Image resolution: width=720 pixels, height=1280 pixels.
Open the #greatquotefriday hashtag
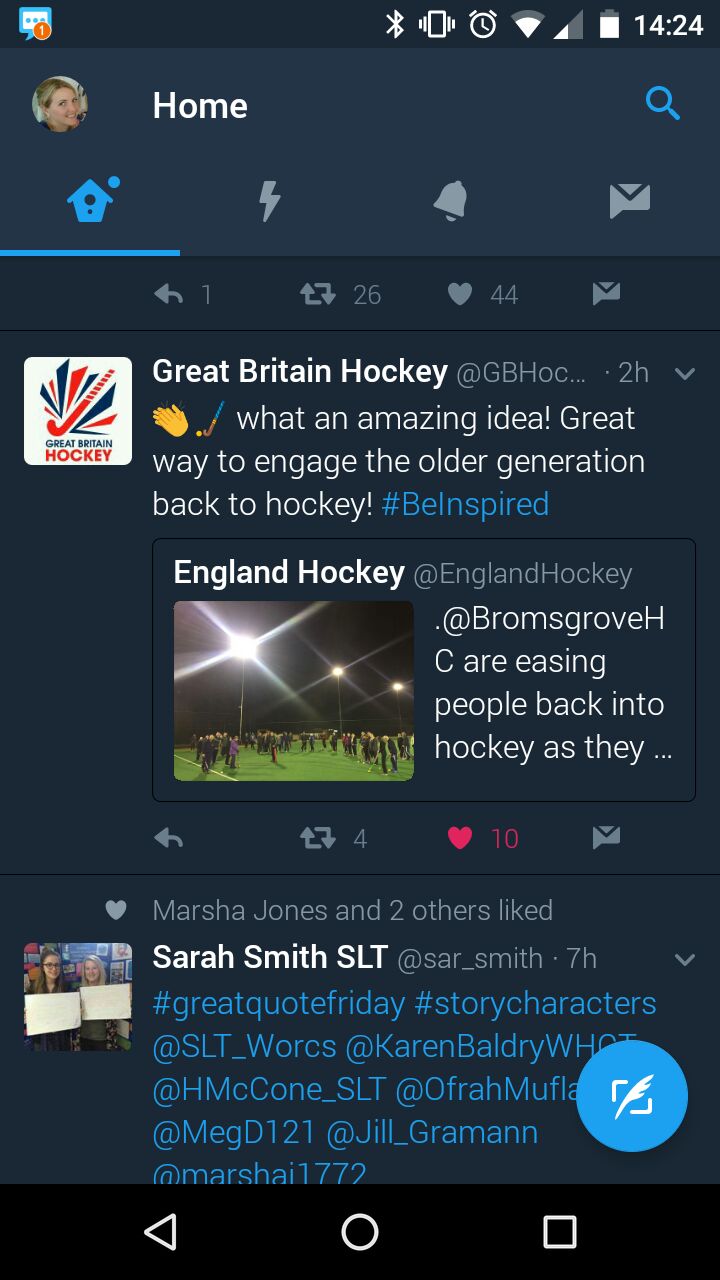(x=279, y=1003)
